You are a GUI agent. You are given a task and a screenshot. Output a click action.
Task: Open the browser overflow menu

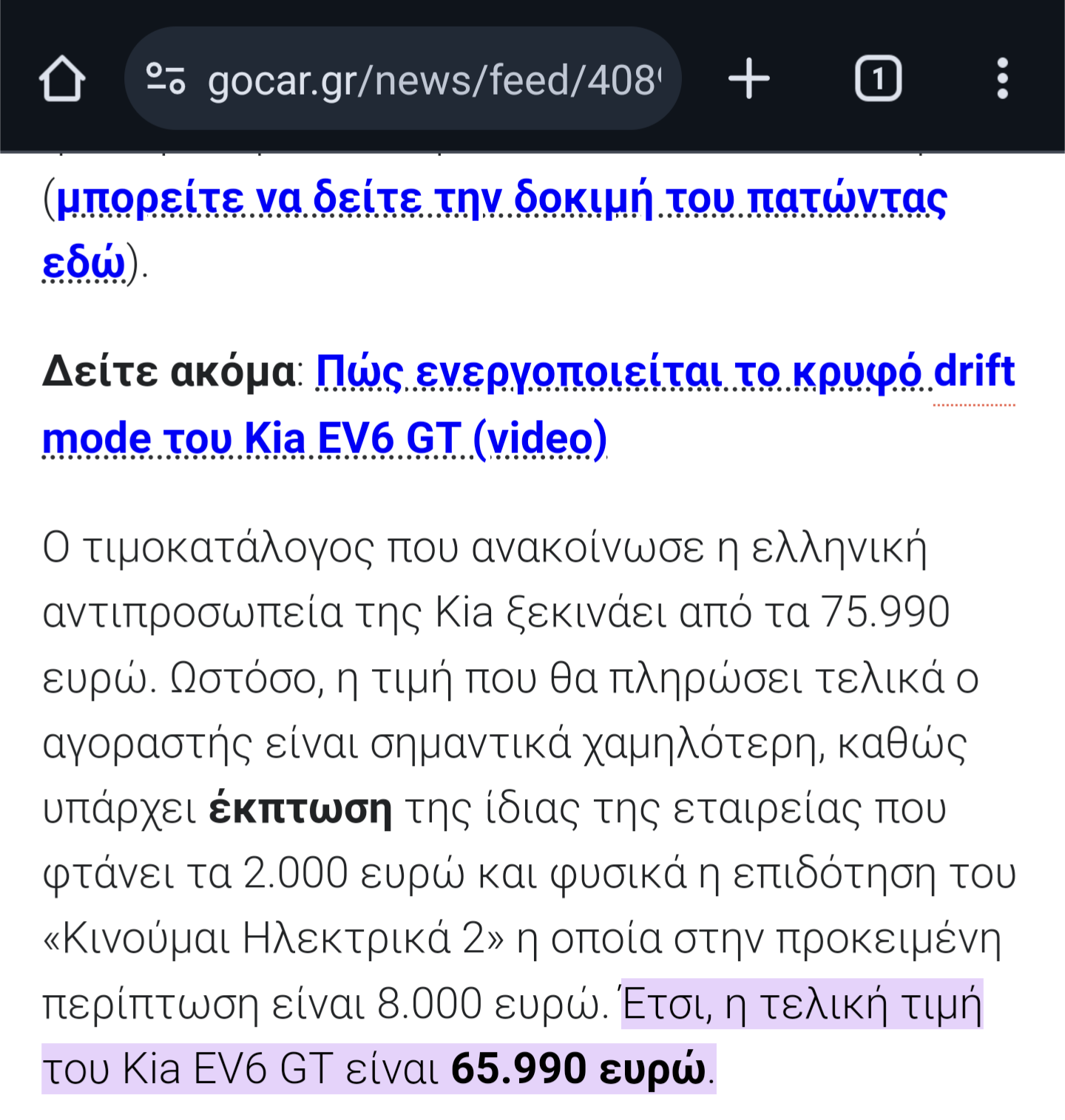tap(1002, 79)
